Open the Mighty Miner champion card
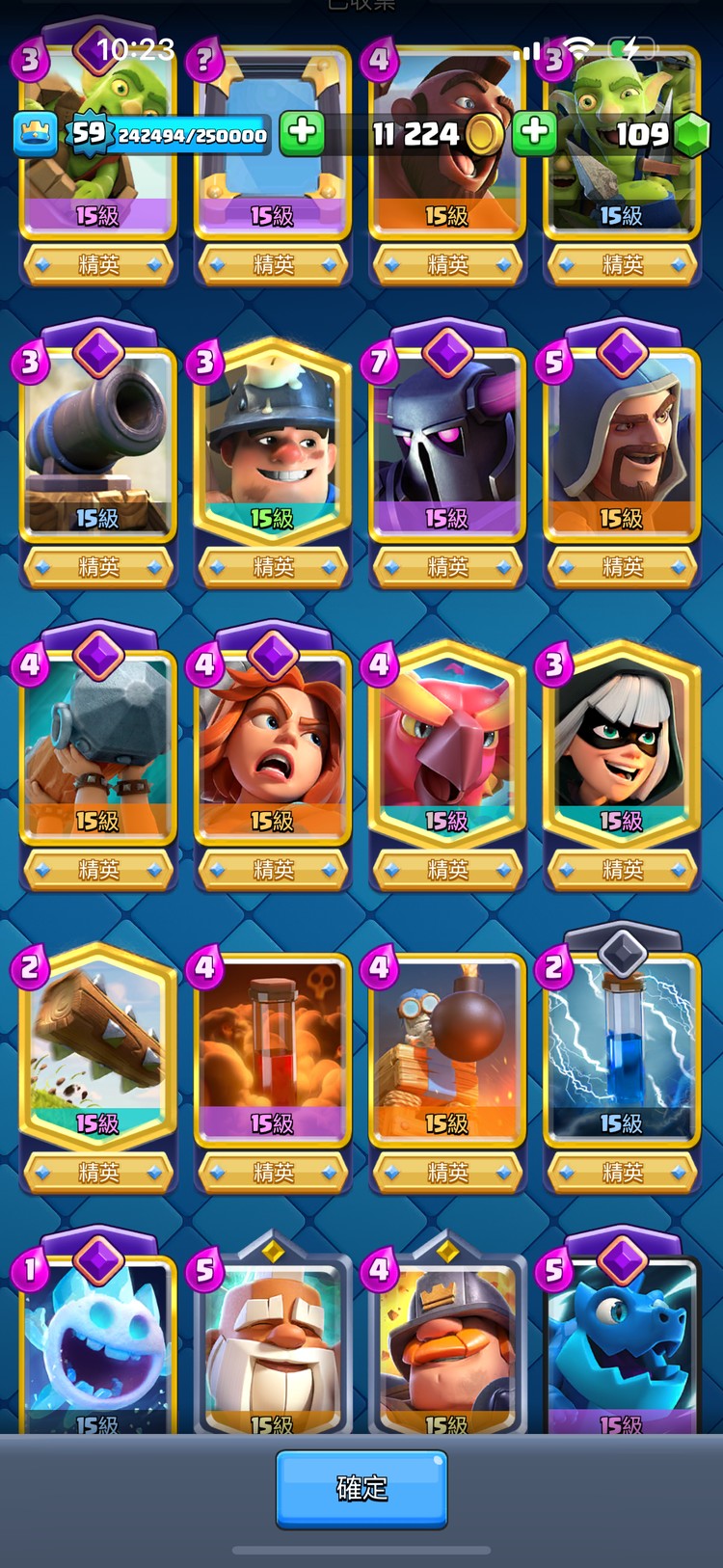The width and height of the screenshot is (723, 1568). [447, 1340]
